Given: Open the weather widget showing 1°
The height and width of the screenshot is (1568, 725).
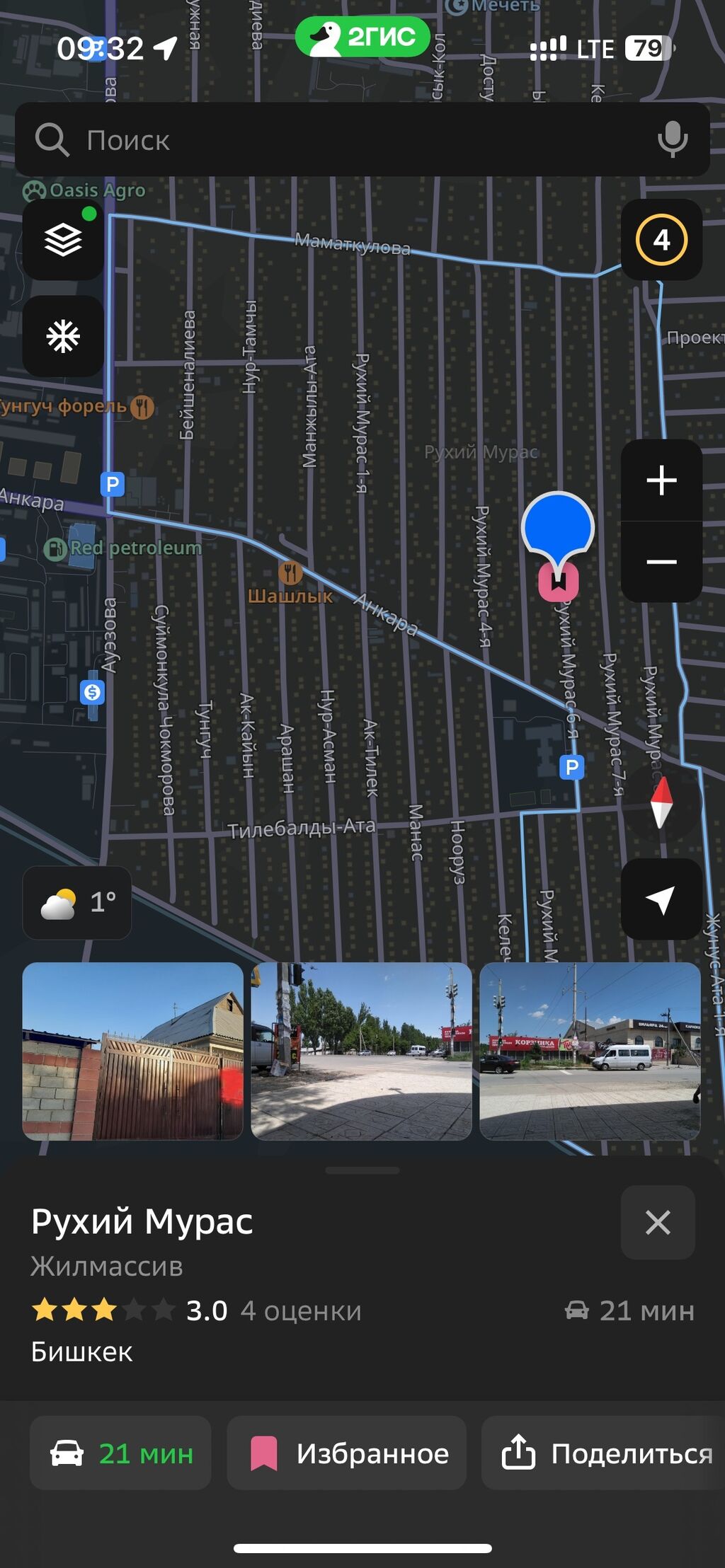Looking at the screenshot, I should click(77, 903).
